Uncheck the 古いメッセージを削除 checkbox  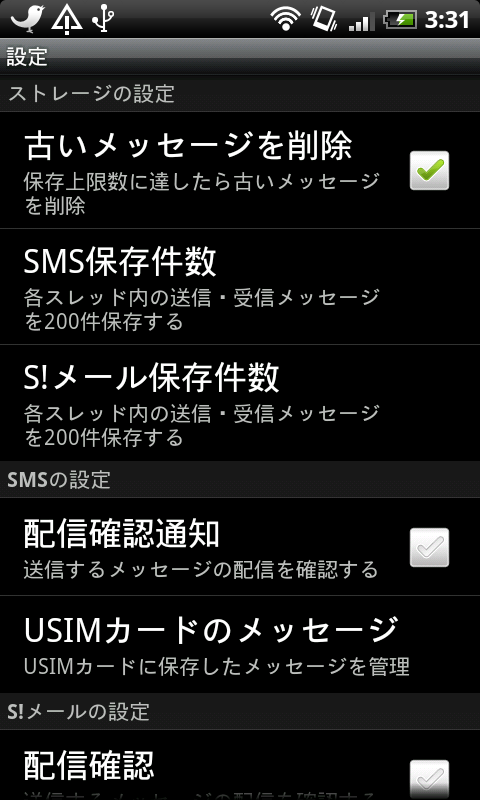pyautogui.click(x=430, y=170)
